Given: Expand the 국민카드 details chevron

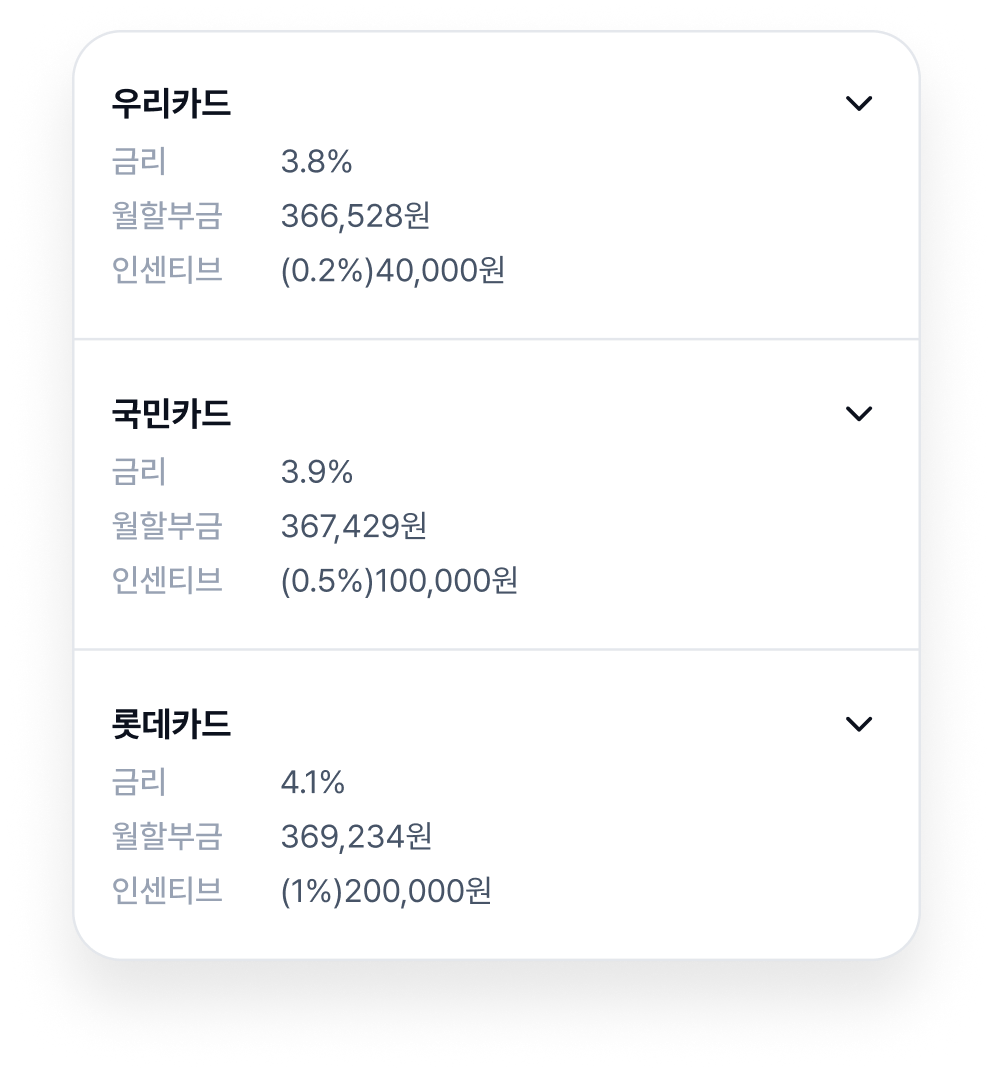Looking at the screenshot, I should [x=860, y=413].
